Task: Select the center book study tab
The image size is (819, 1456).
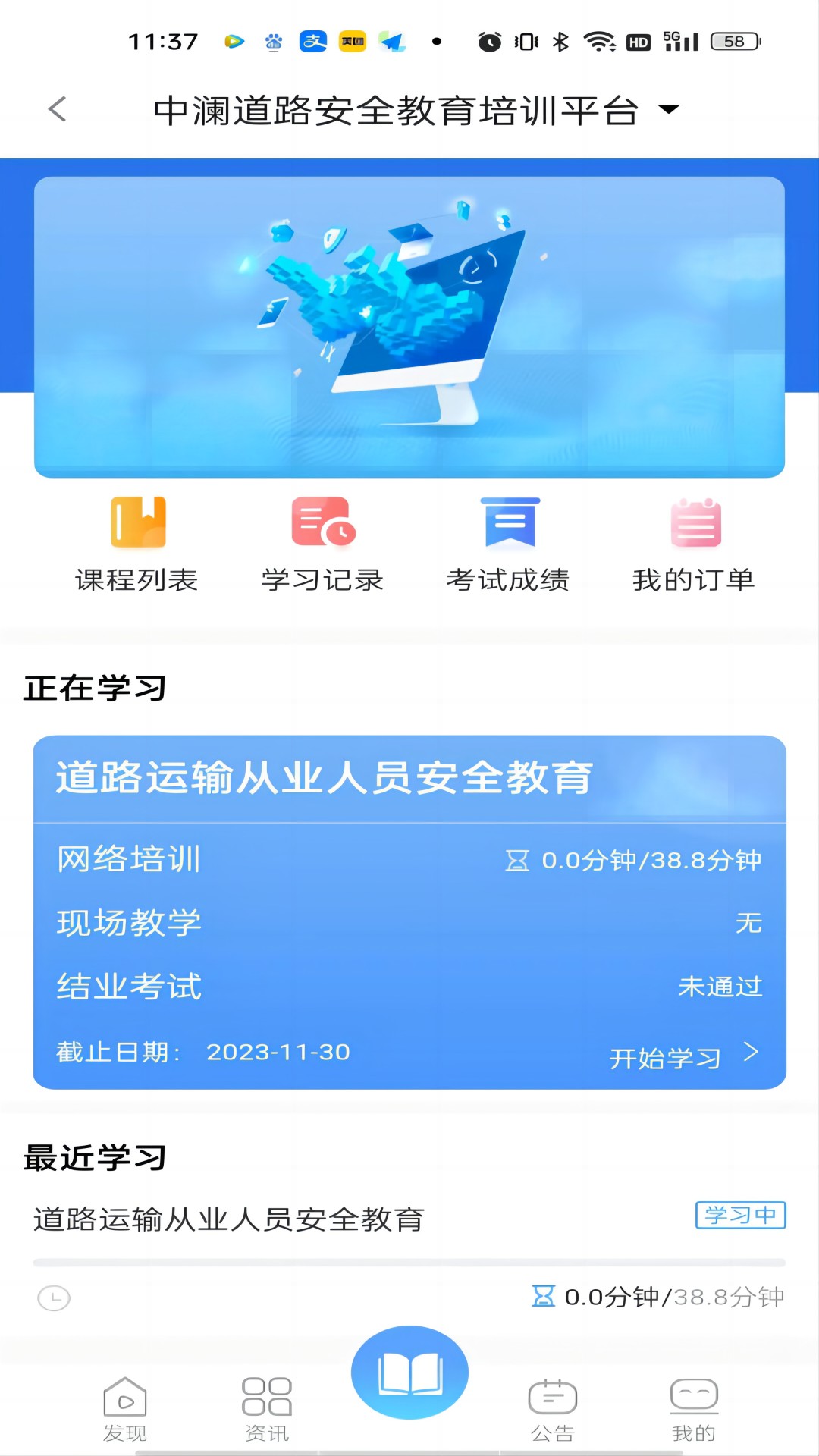Action: (409, 1373)
